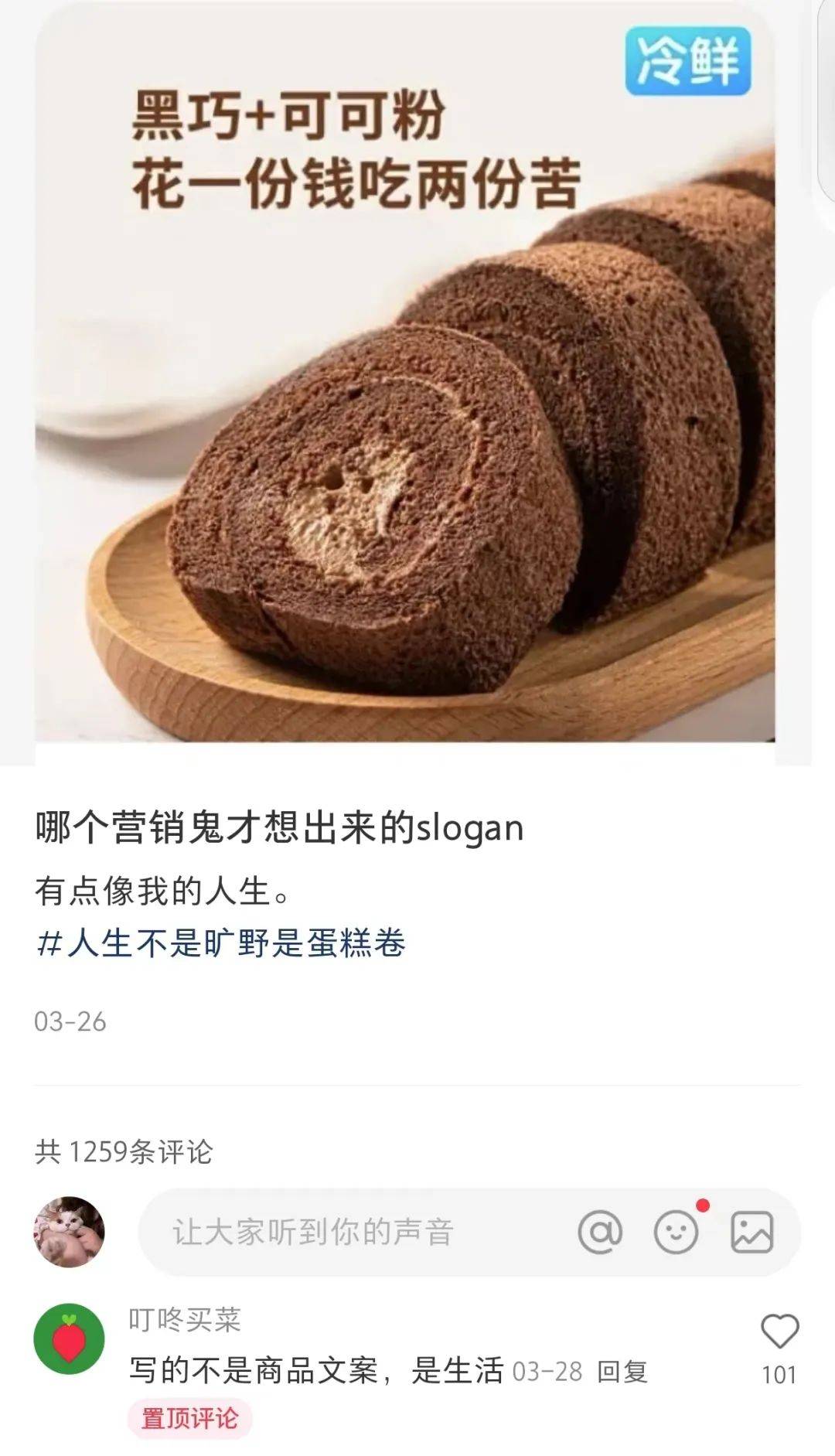Reply to 叮咚买菜's comment via 回复
Viewport: 835px width, 1456px height.
click(622, 1372)
